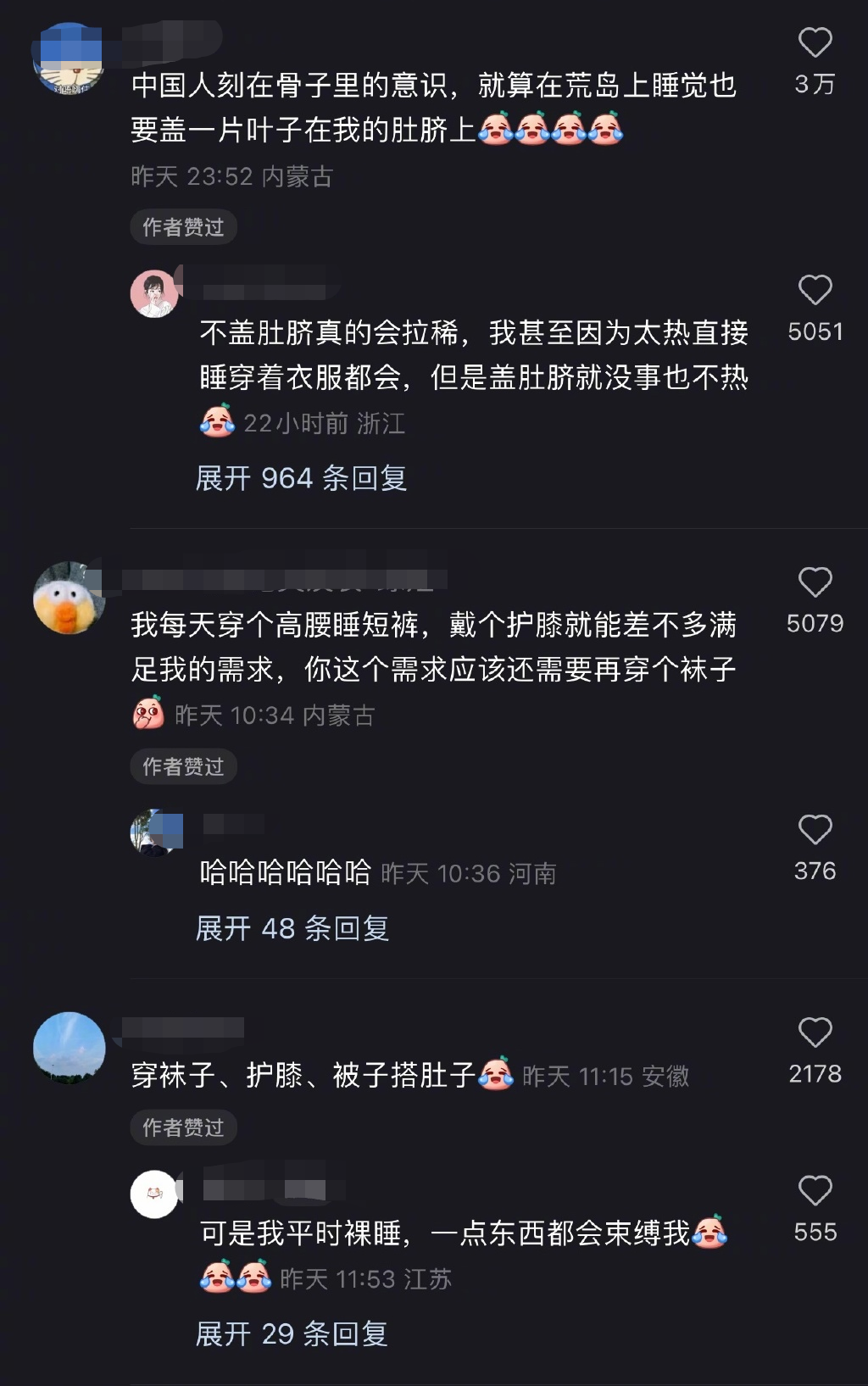
Task: Like the comment about covering navel with a leaf
Action: (815, 42)
